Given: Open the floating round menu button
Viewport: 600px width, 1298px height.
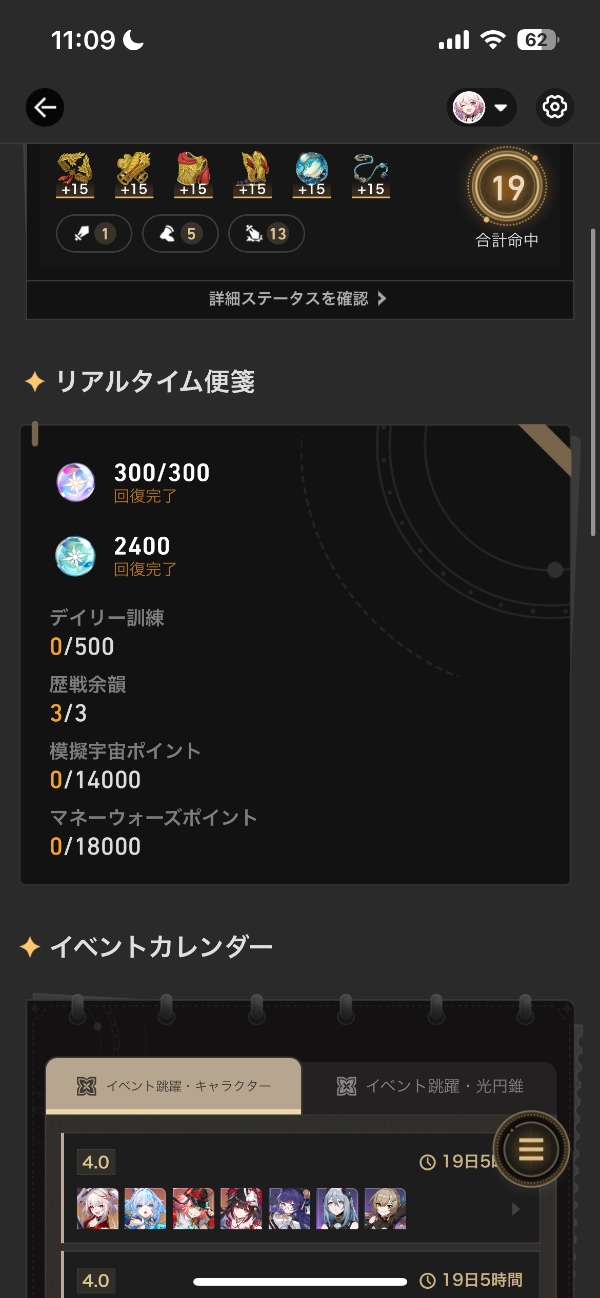Looking at the screenshot, I should [x=531, y=1150].
